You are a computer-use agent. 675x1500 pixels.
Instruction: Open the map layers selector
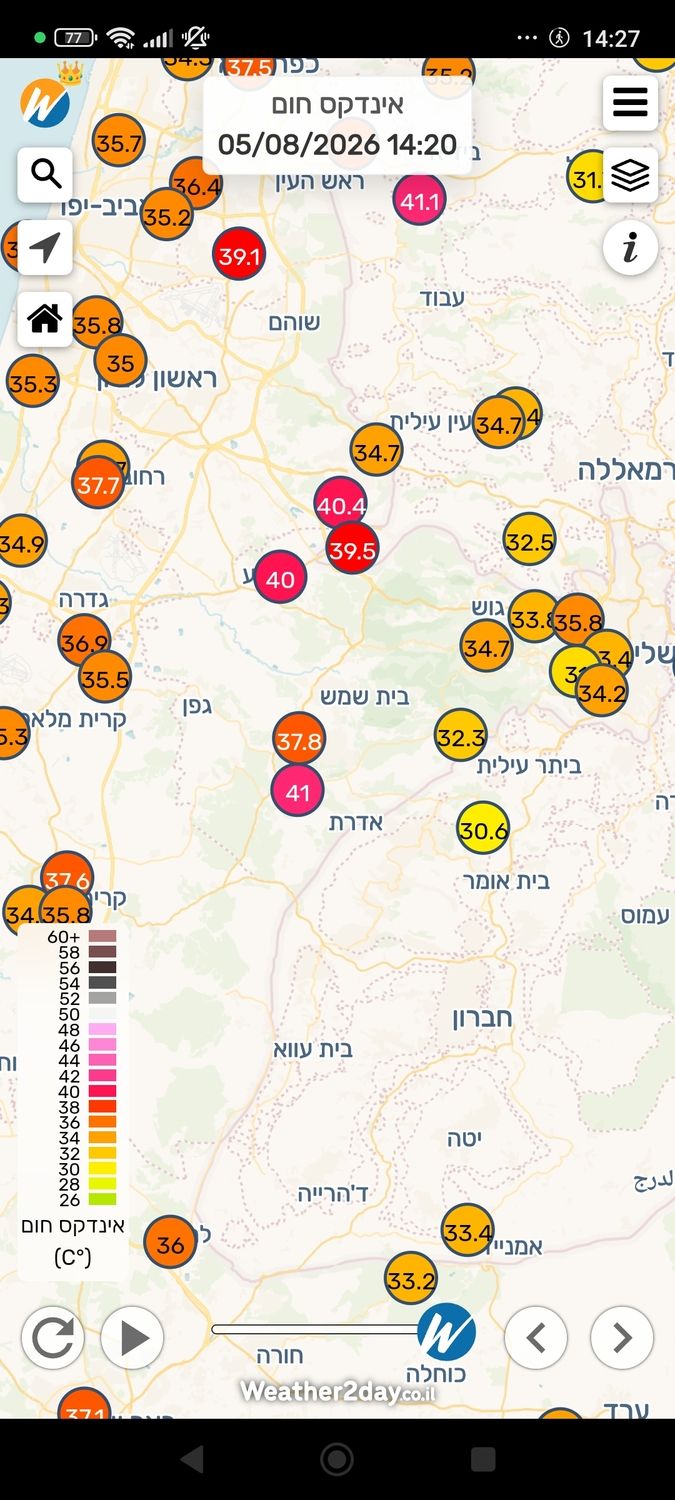[630, 175]
